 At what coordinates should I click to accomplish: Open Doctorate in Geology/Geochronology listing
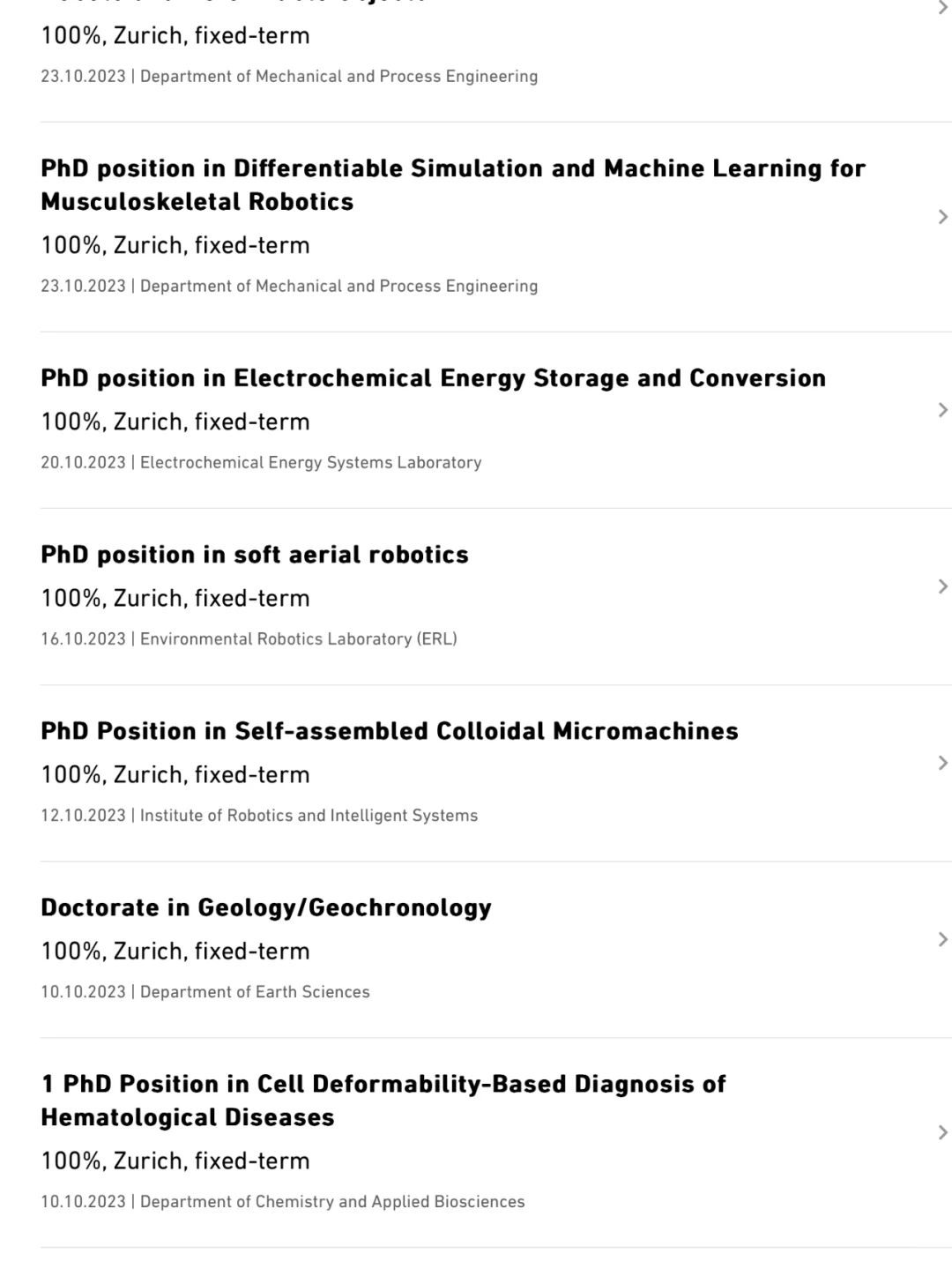click(x=266, y=907)
